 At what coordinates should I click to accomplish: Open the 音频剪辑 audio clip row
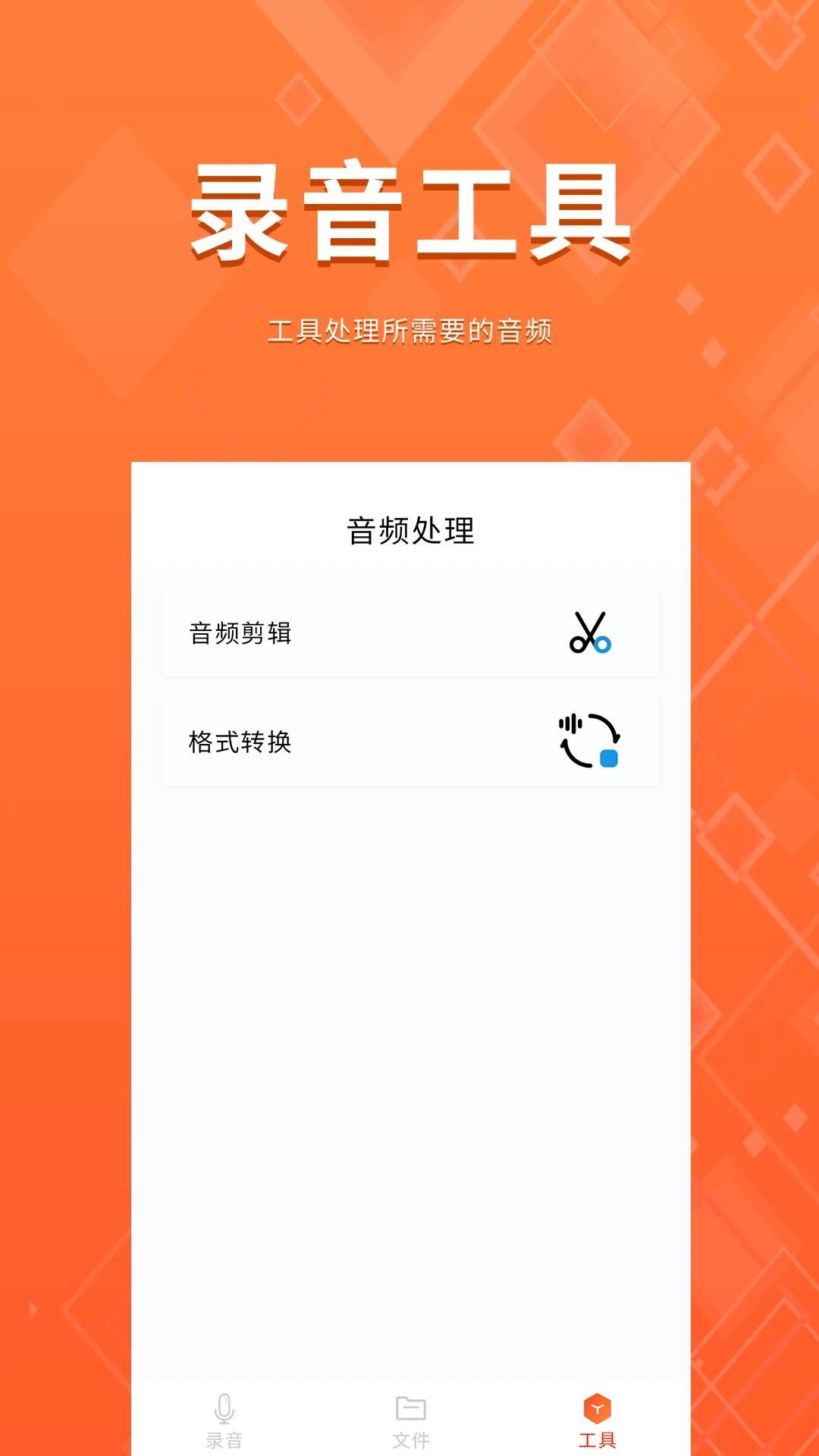(x=410, y=632)
